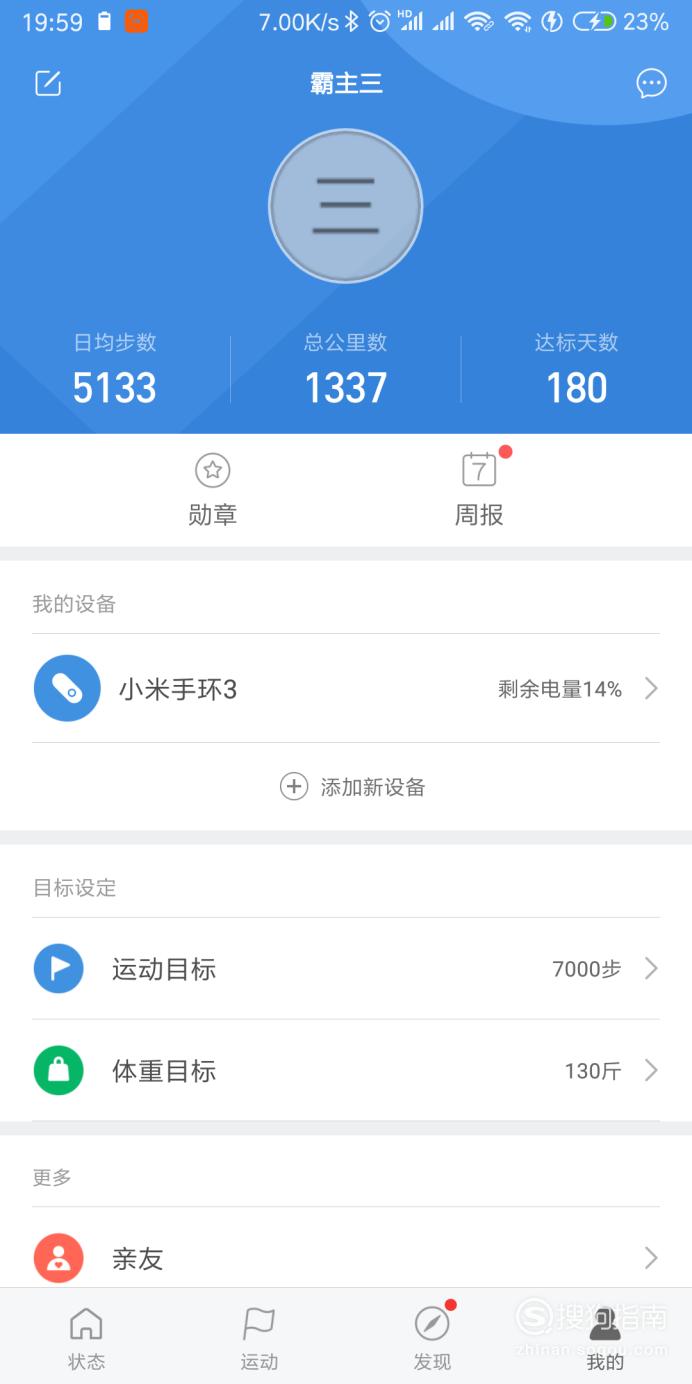Open the 运动目标 setting row
692x1384 pixels.
point(346,968)
